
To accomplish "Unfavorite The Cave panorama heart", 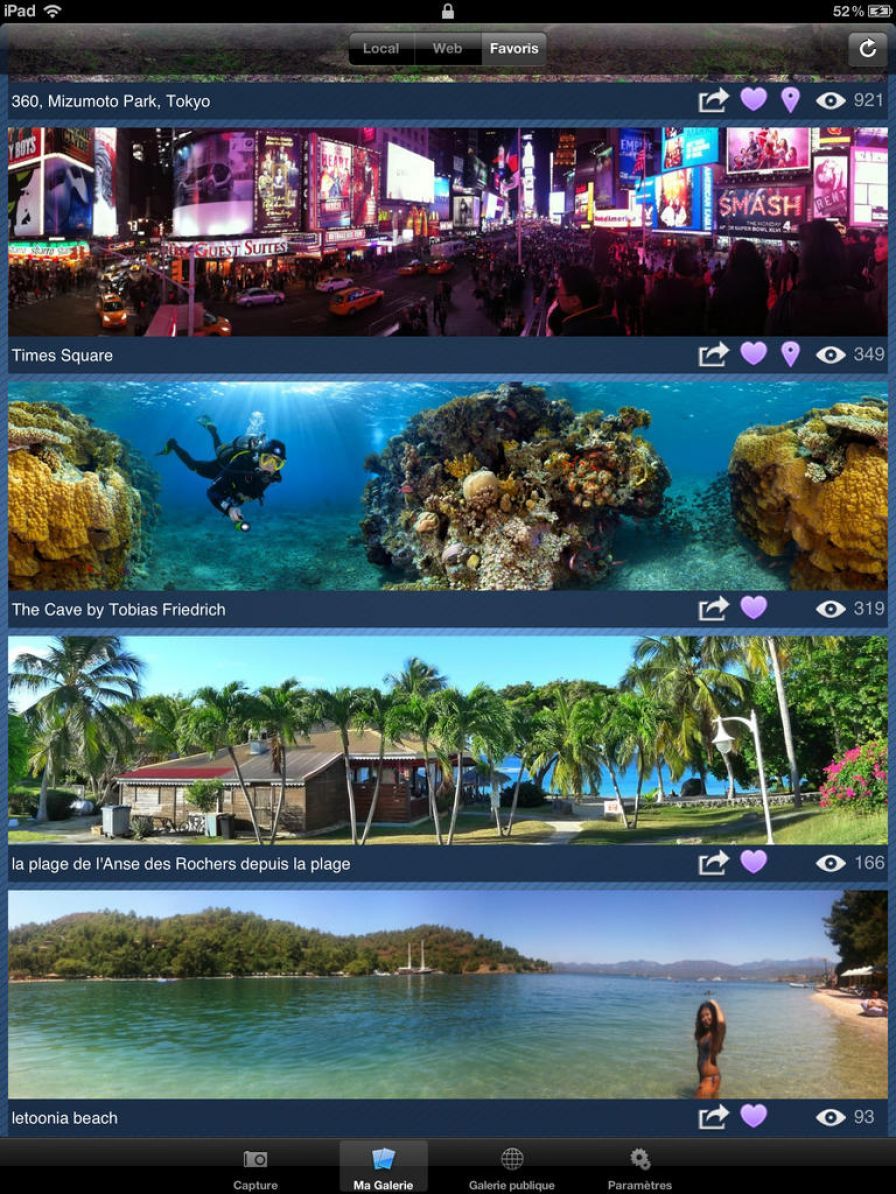I will click(x=753, y=608).
